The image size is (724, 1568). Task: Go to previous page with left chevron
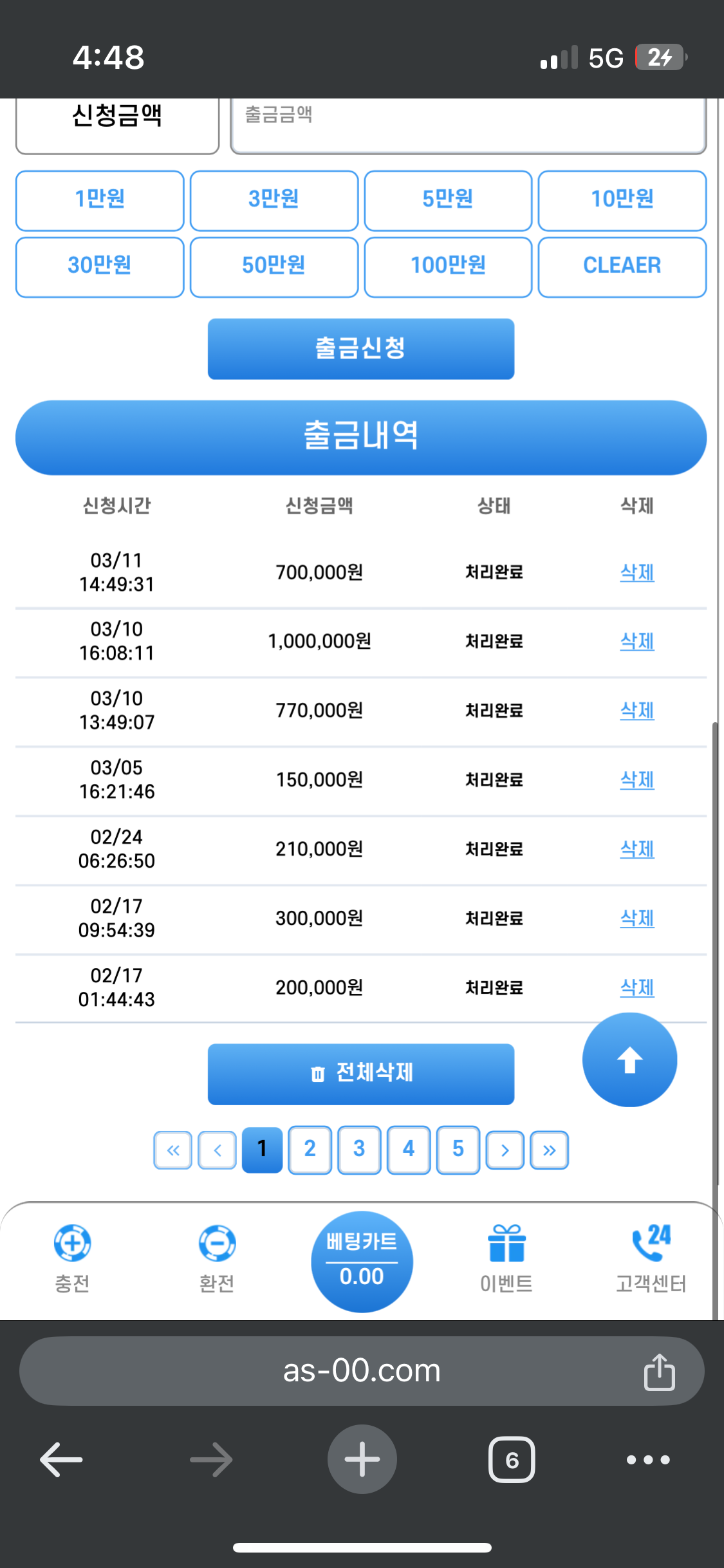pyautogui.click(x=217, y=1150)
